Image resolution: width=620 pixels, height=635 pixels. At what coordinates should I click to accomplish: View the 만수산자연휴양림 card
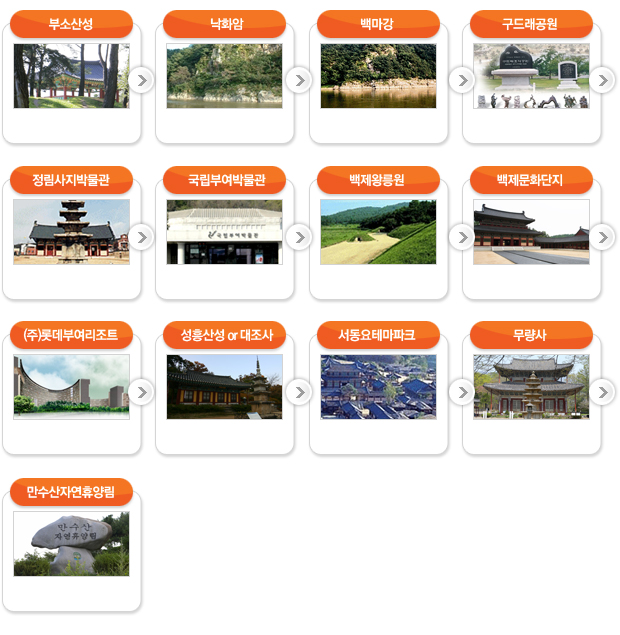tap(71, 544)
